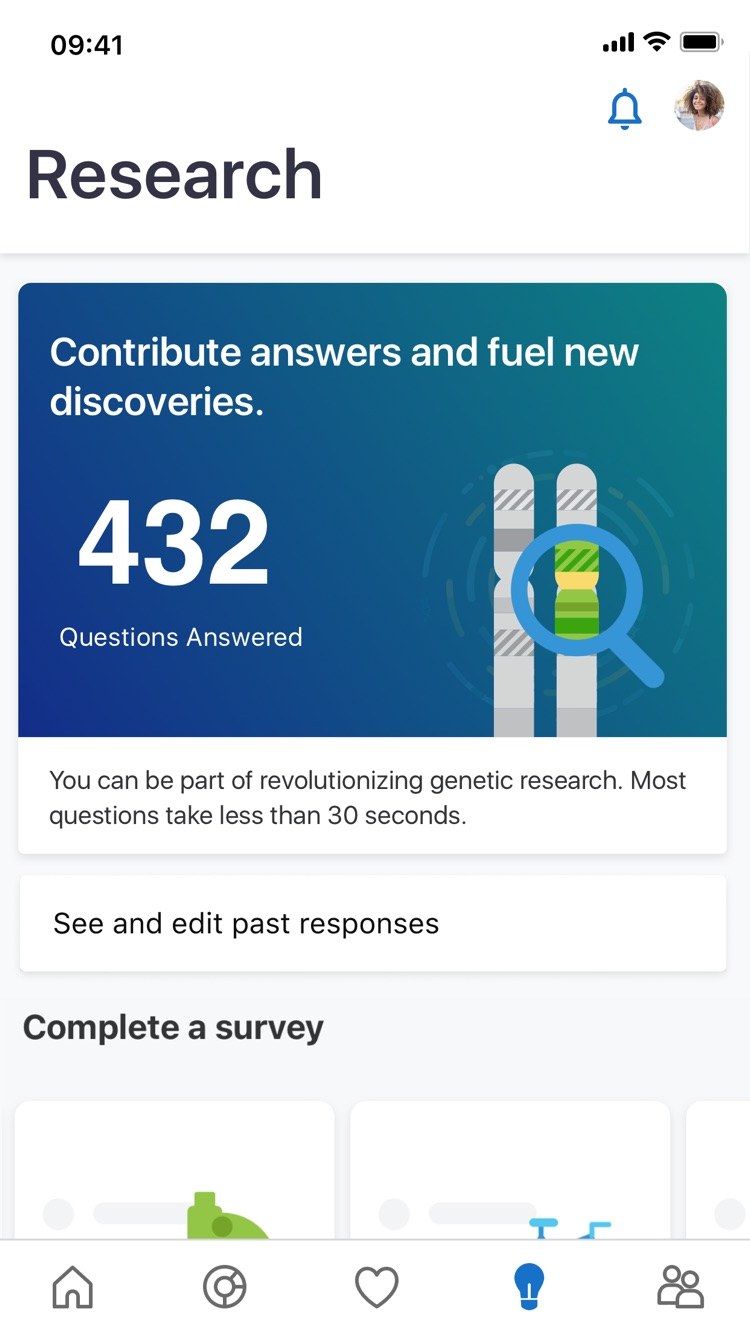Click the Wi-Fi icon in the status bar
Screen dimensions: 750x1334
tap(657, 42)
